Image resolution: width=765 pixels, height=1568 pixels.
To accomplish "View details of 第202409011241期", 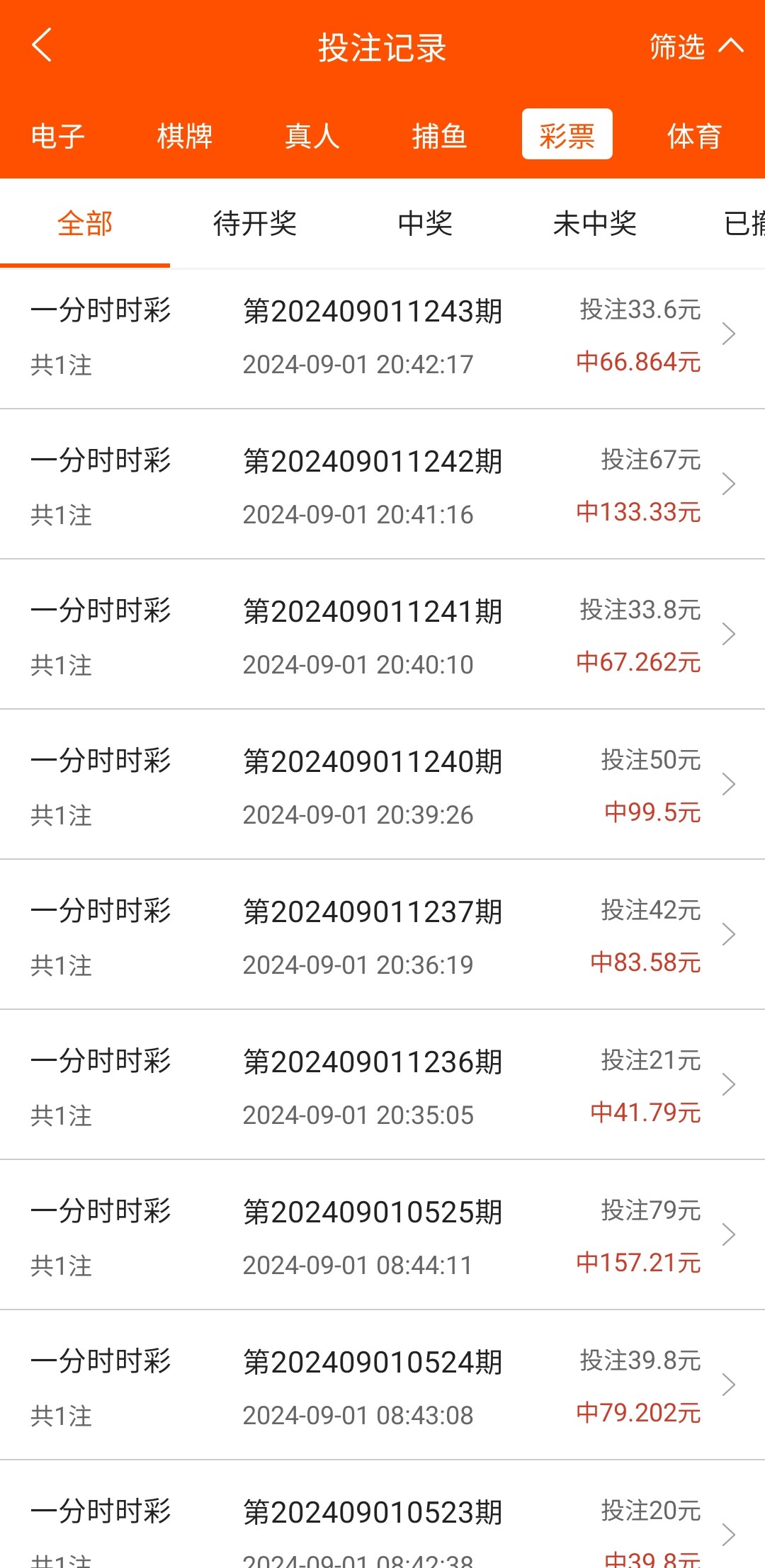I will coord(382,636).
